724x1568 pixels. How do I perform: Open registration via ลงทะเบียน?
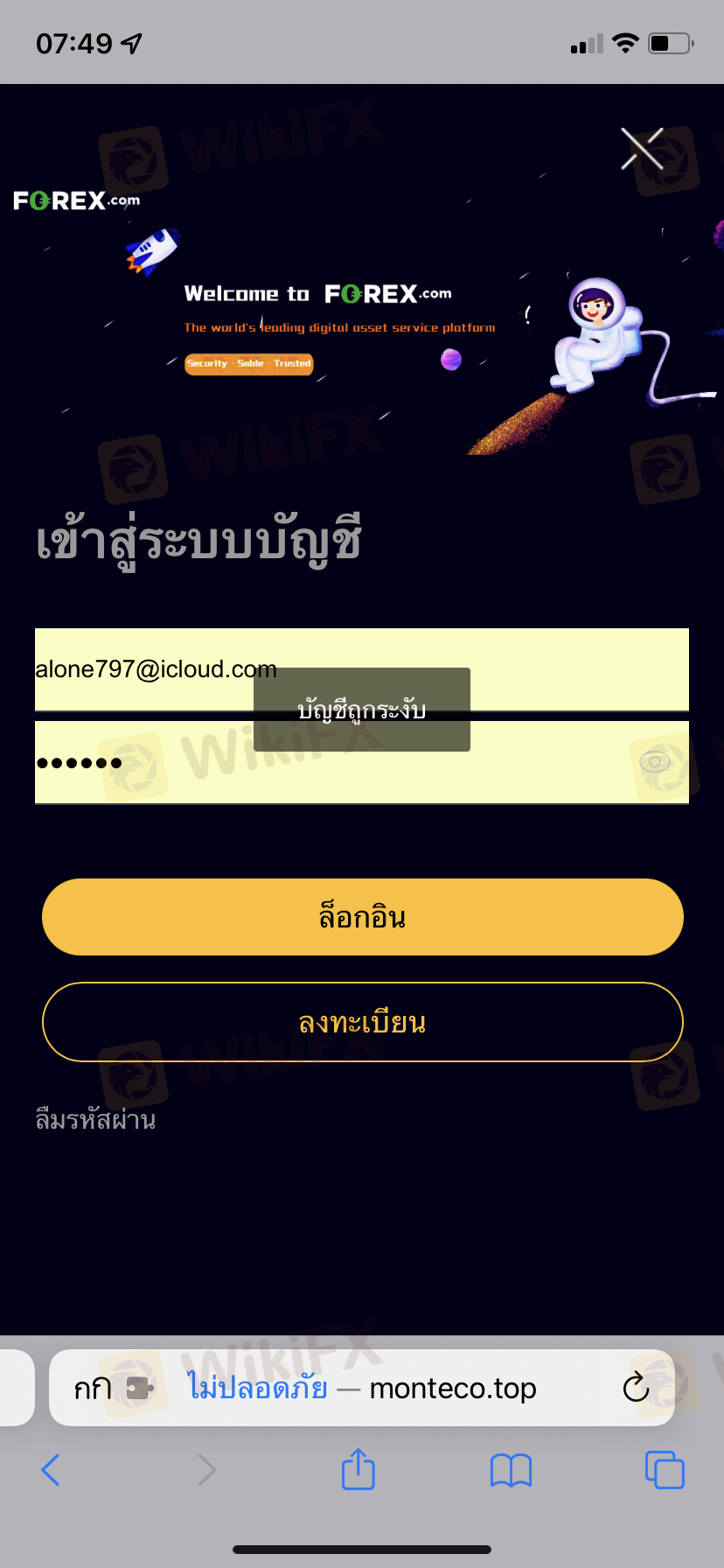362,1022
